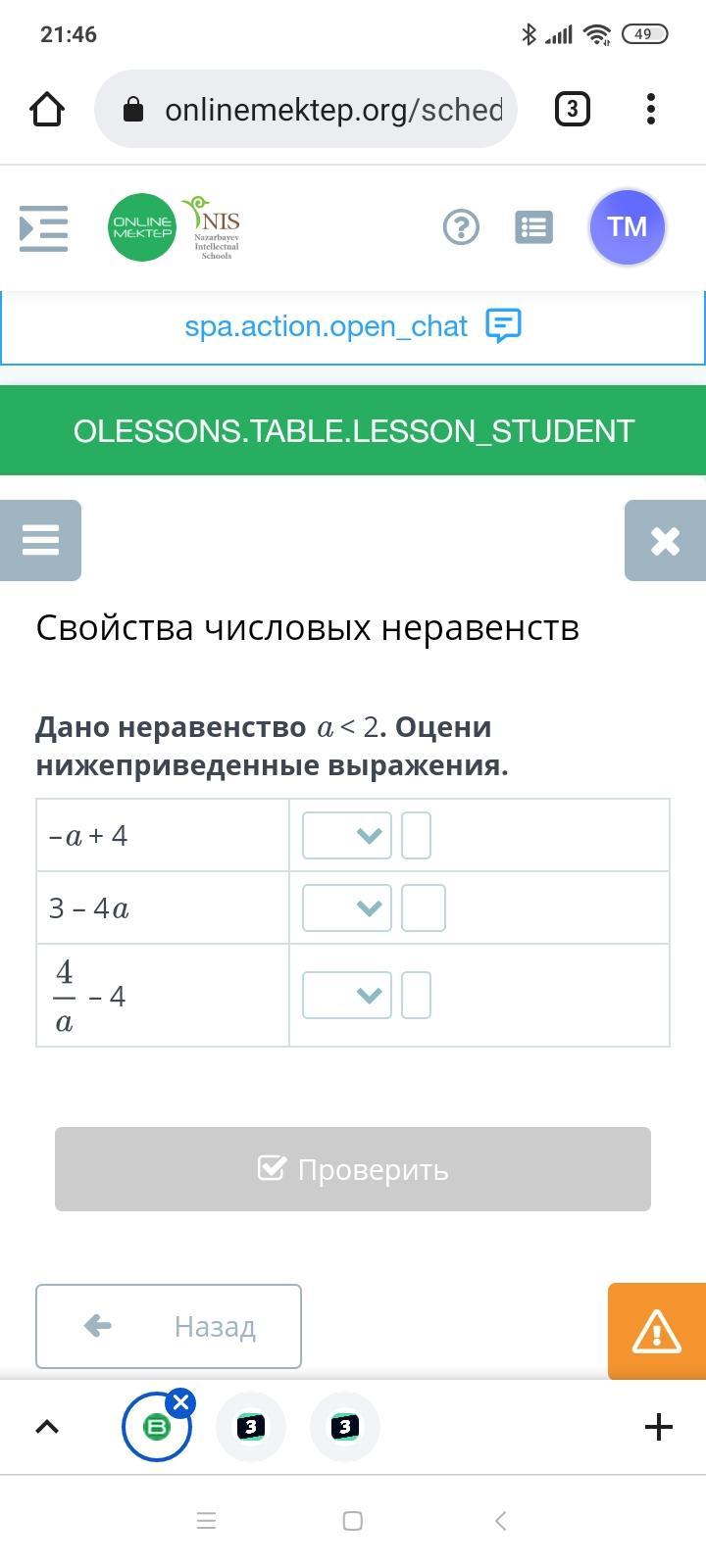Go to the browser home page
This screenshot has height=1568, width=706.
[47, 109]
